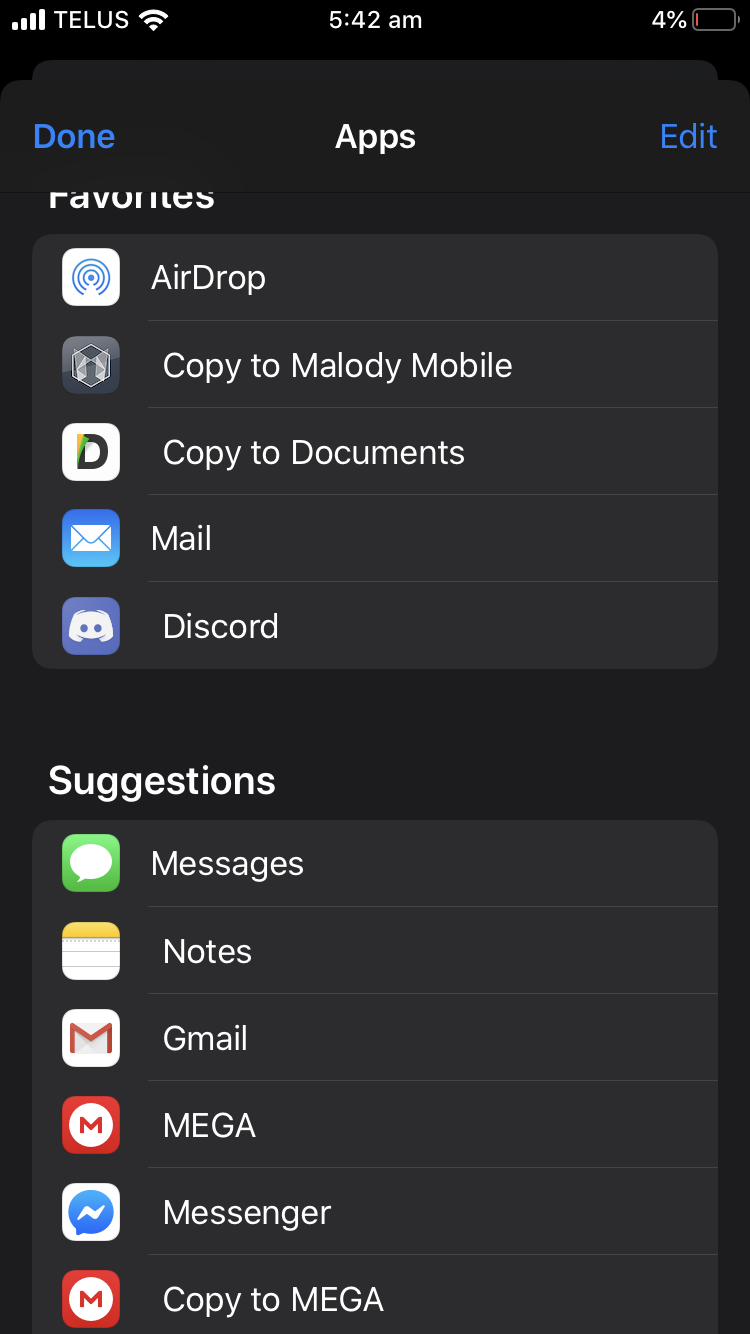The image size is (750, 1334).
Task: Tap the 5:42 am clock in status bar
Action: click(375, 19)
